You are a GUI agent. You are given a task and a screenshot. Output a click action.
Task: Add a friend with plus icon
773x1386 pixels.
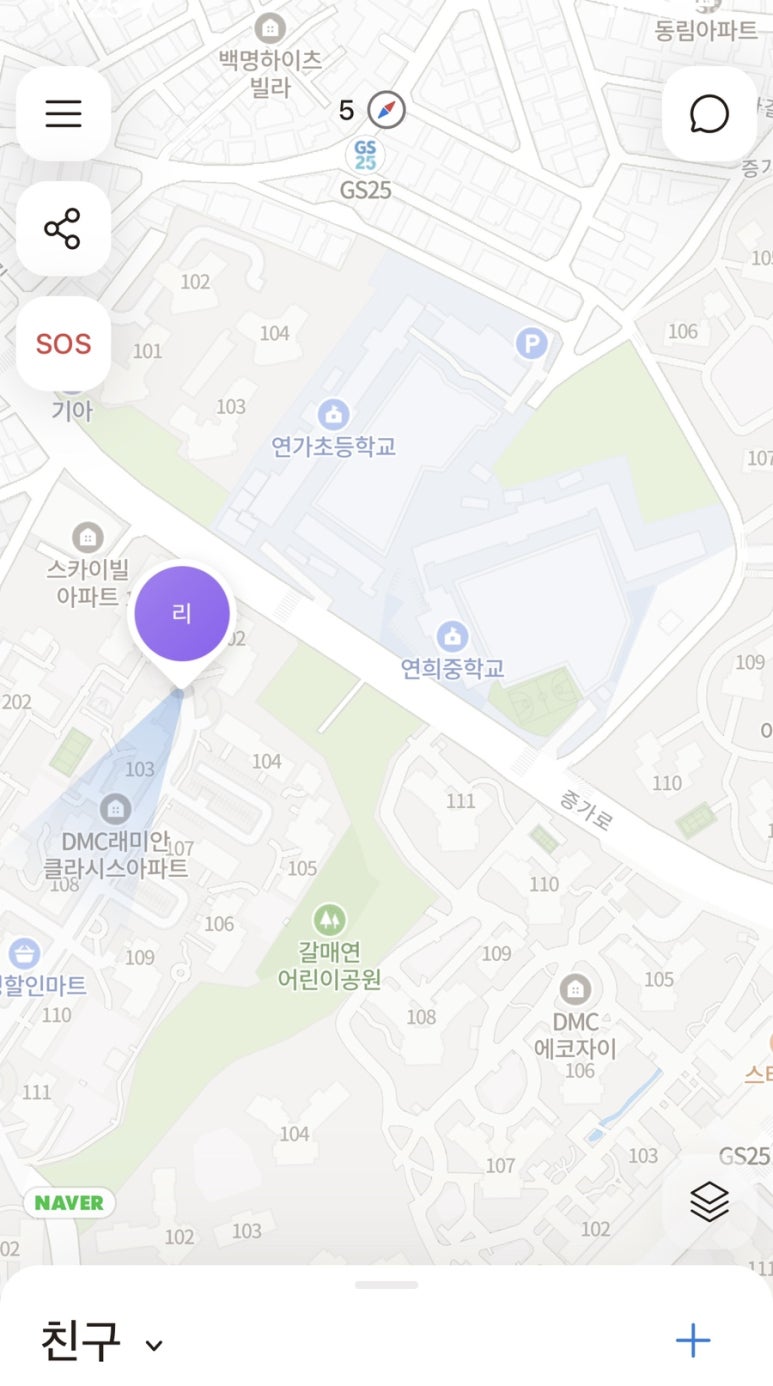(693, 1341)
